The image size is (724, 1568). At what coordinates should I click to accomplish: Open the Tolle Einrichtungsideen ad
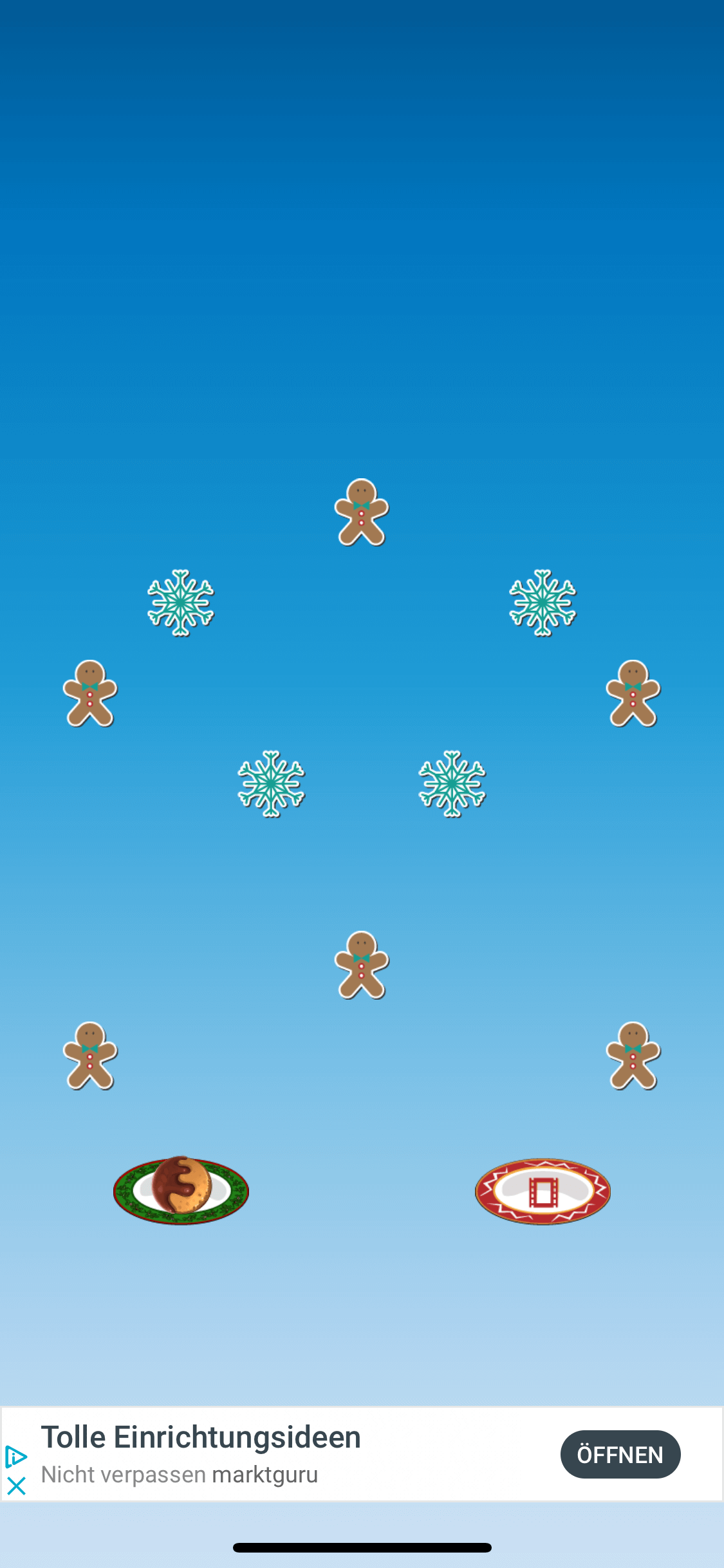[x=201, y=1438]
